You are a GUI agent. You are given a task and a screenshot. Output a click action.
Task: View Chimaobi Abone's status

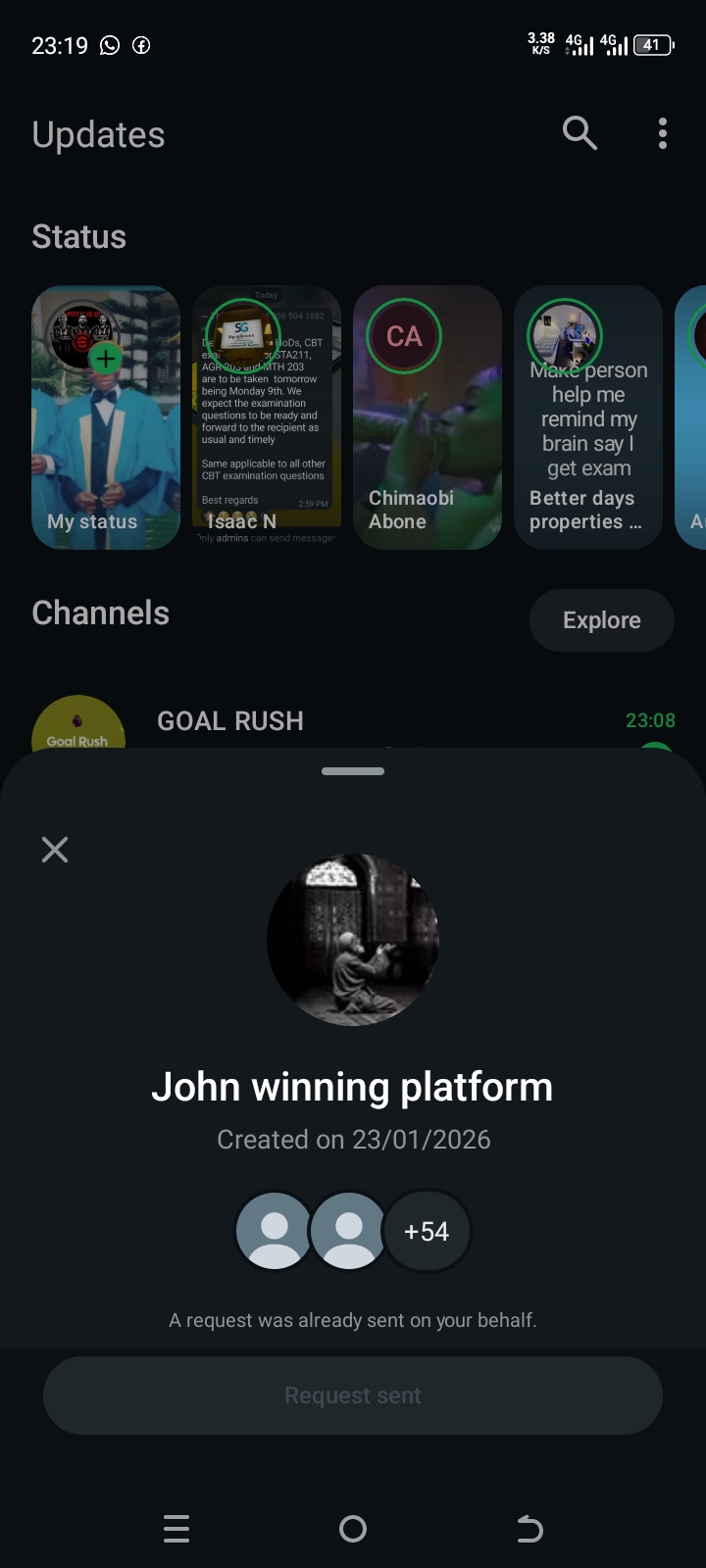428,417
